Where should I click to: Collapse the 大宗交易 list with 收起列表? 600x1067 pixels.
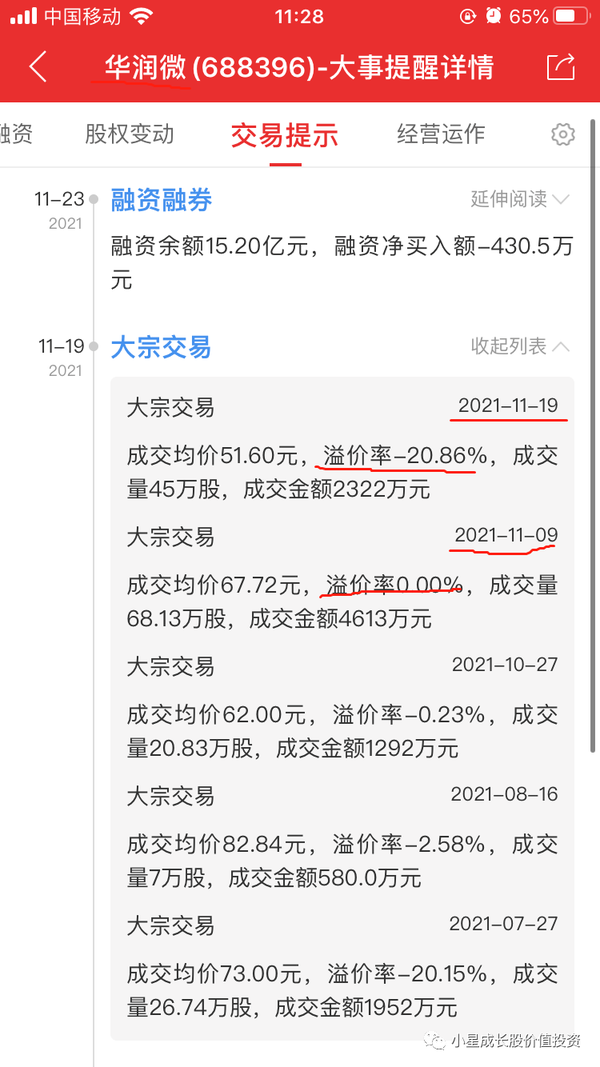(x=520, y=346)
